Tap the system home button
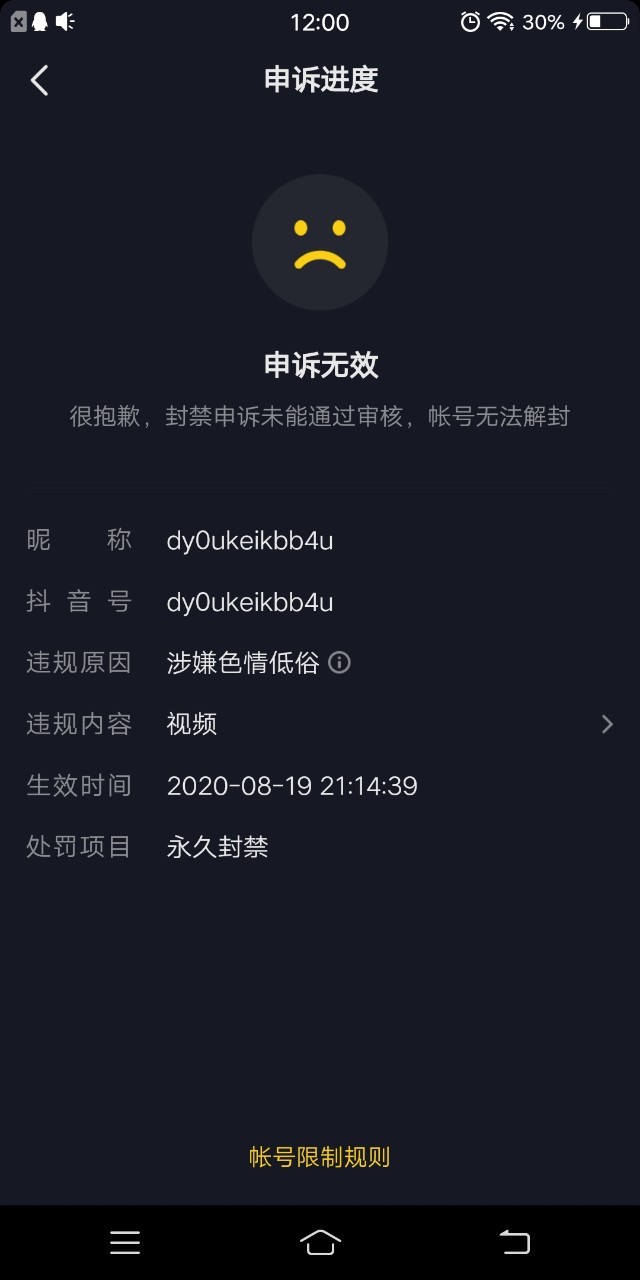Screen dimensions: 640x1280 320,1242
